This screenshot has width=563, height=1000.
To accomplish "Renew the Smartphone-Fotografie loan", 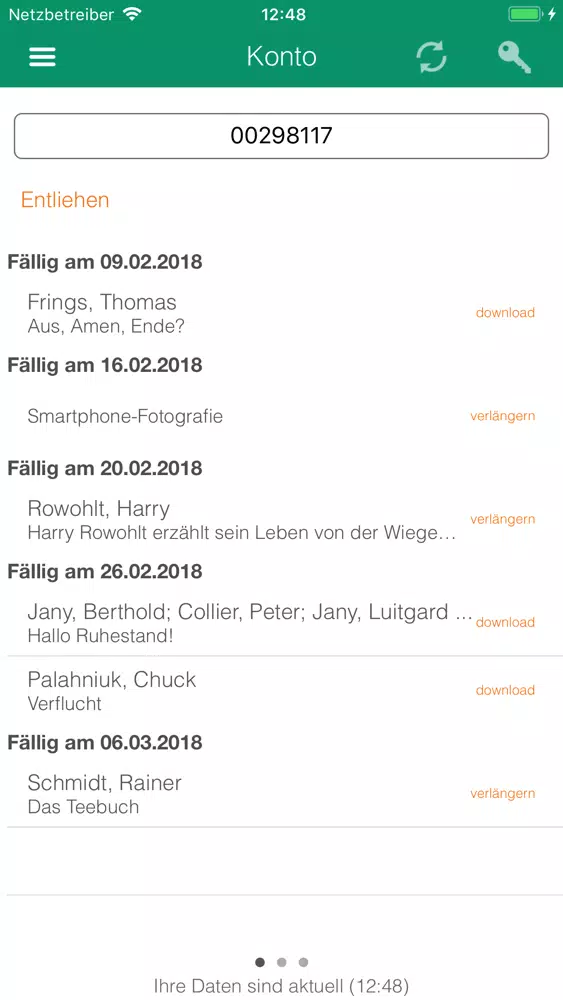I will pos(502,416).
